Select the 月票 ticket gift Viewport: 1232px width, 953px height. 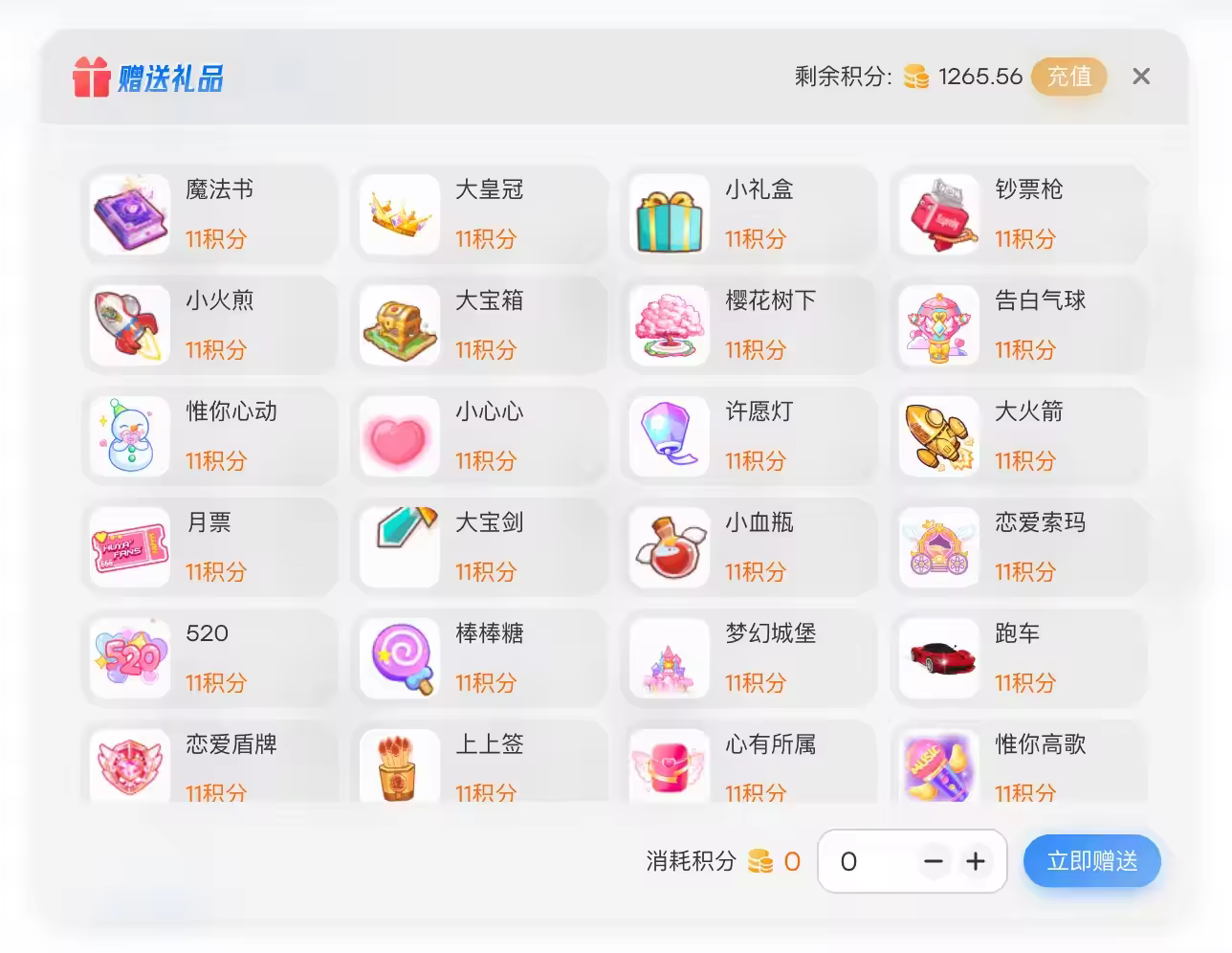209,547
